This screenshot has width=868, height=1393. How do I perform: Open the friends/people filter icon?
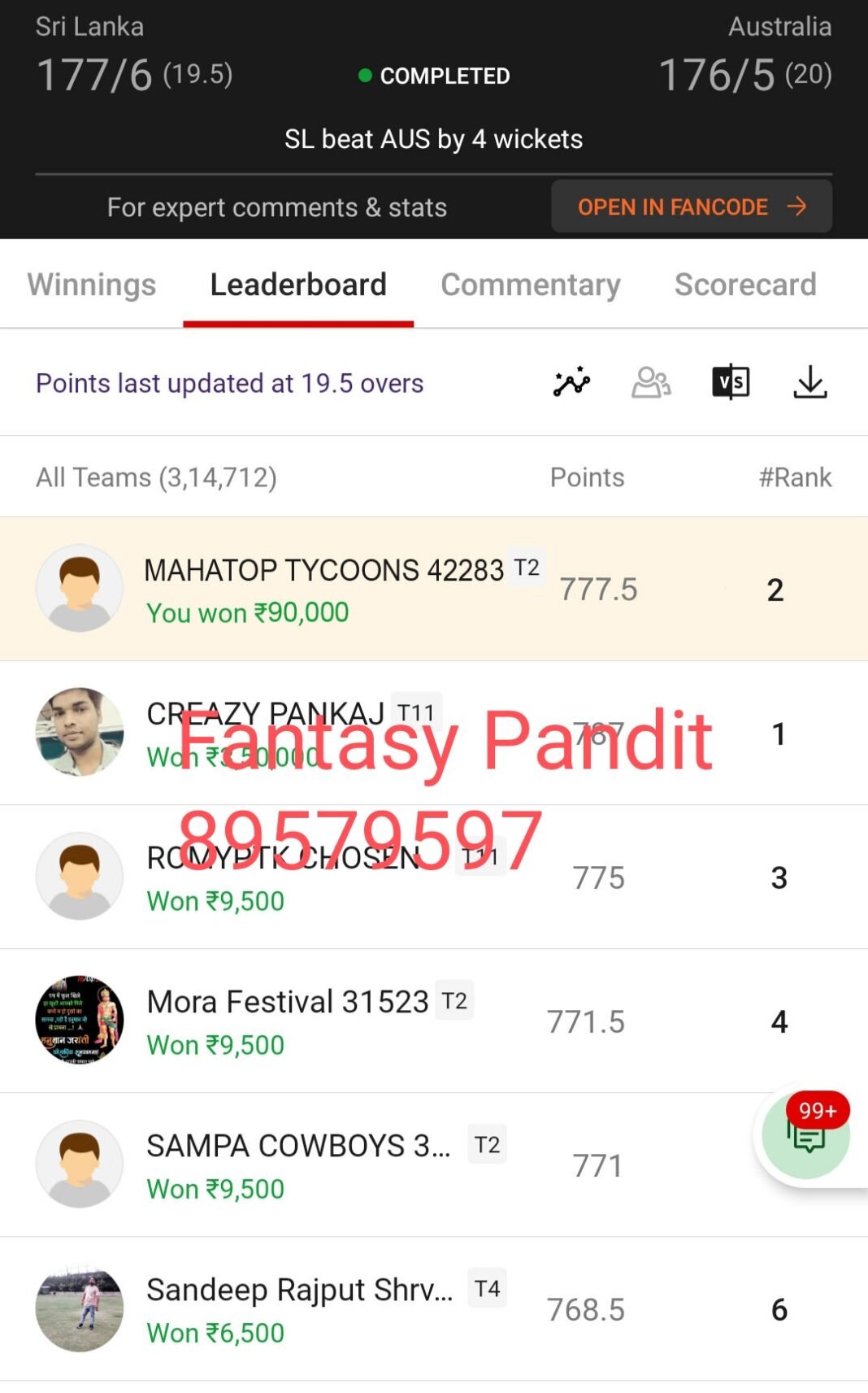click(652, 381)
